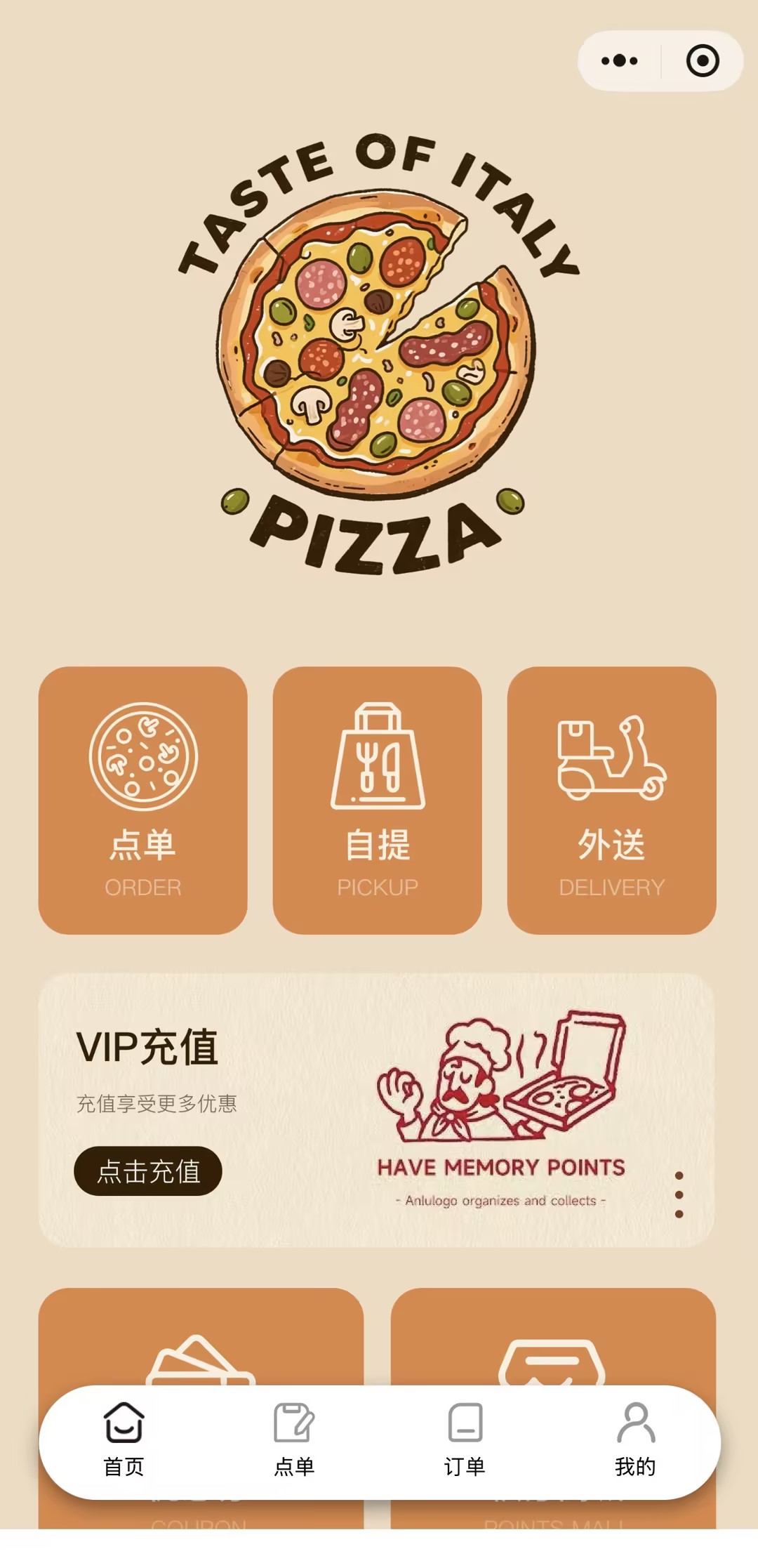Choose 自提 PICKUP option
The image size is (758, 1568).
coord(378,800)
